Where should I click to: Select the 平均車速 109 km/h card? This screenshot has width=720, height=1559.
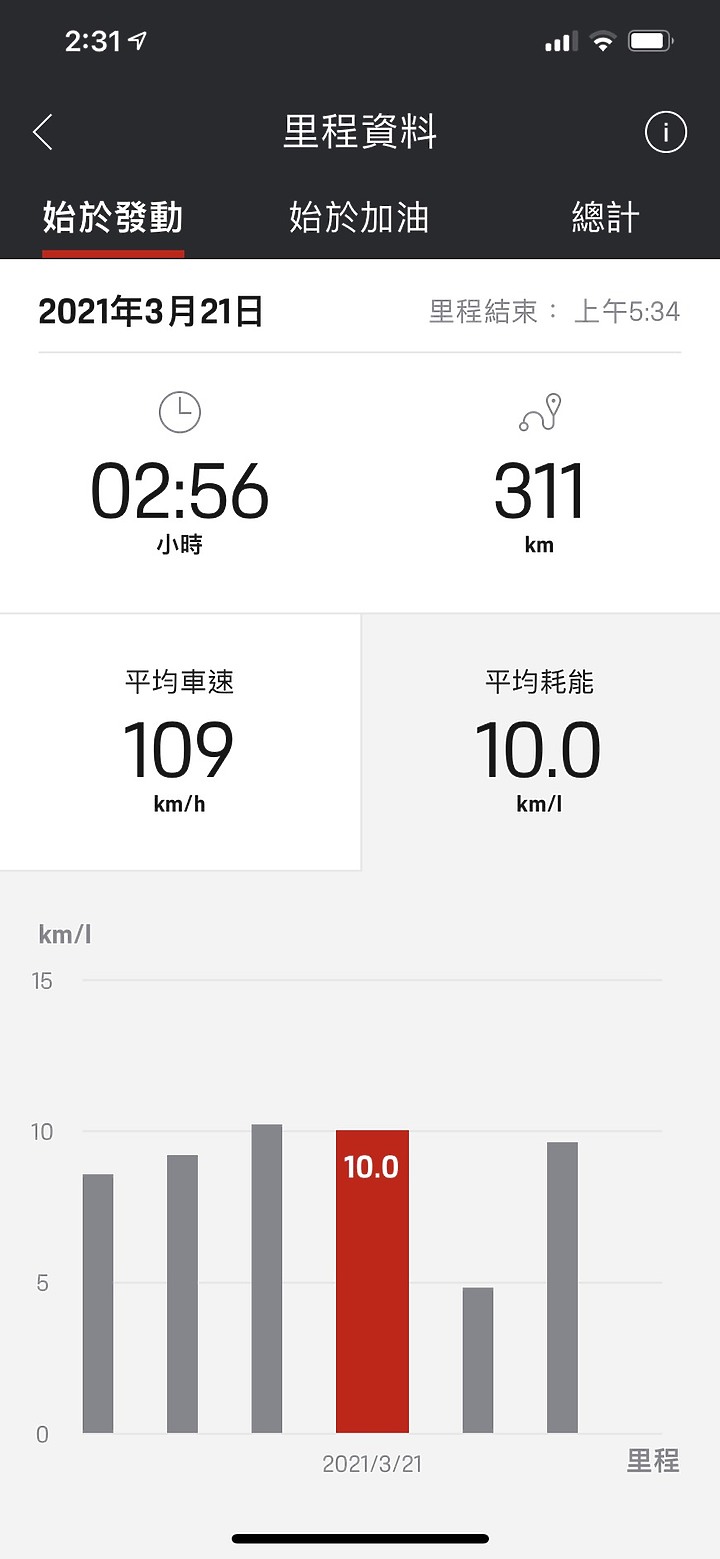(x=180, y=741)
